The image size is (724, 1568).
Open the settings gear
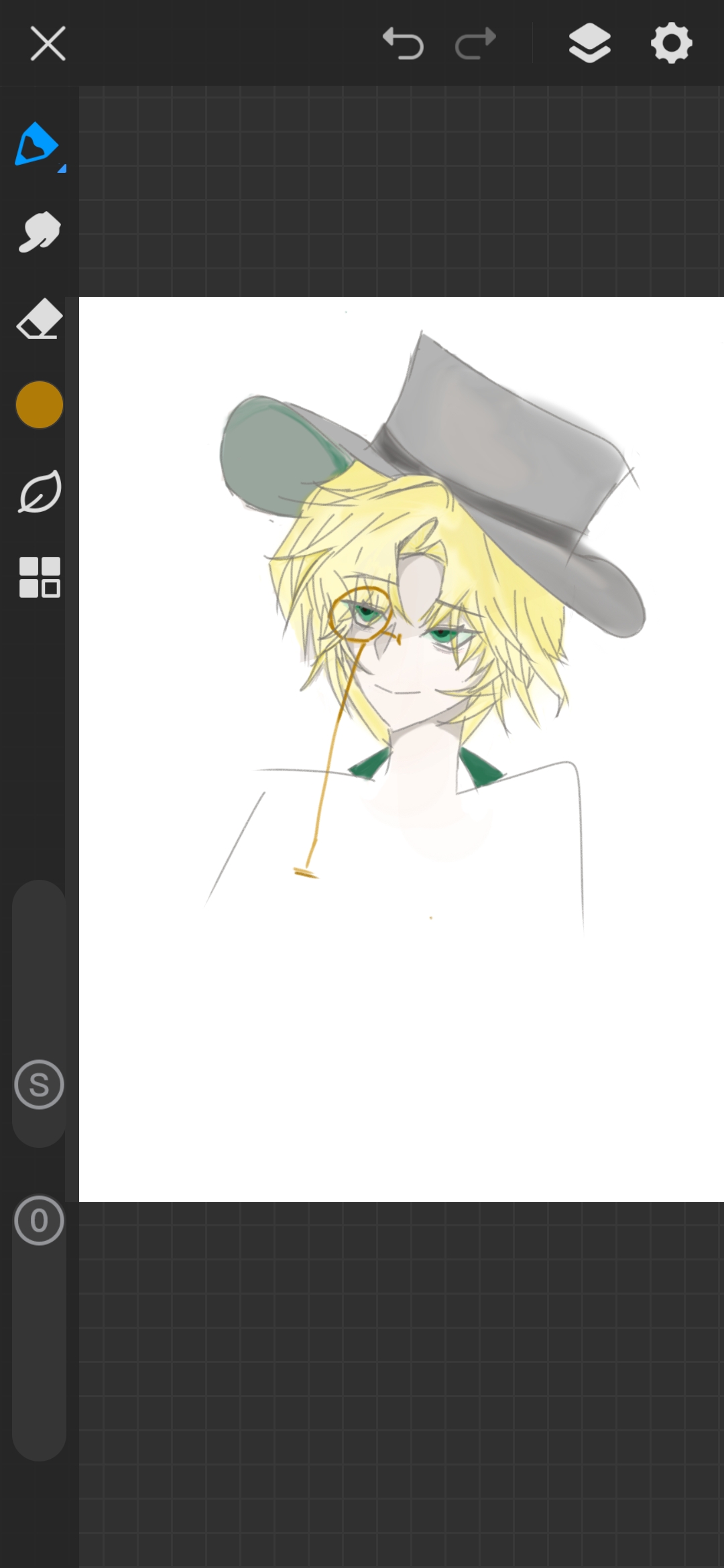pyautogui.click(x=671, y=44)
